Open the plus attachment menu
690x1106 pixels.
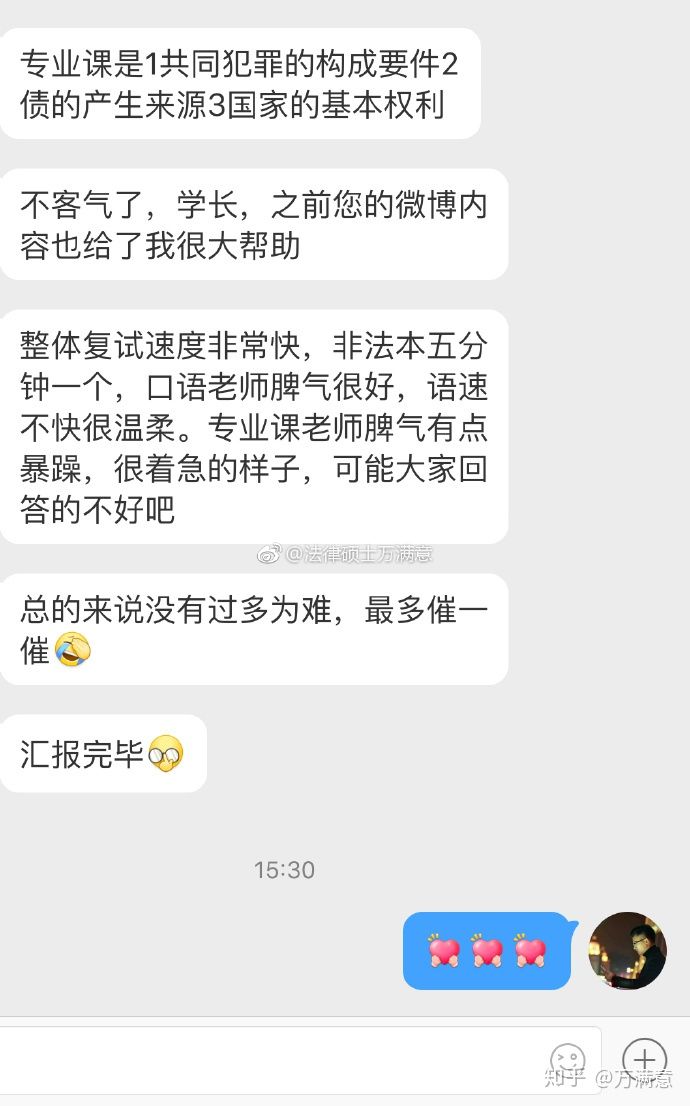pyautogui.click(x=644, y=1060)
